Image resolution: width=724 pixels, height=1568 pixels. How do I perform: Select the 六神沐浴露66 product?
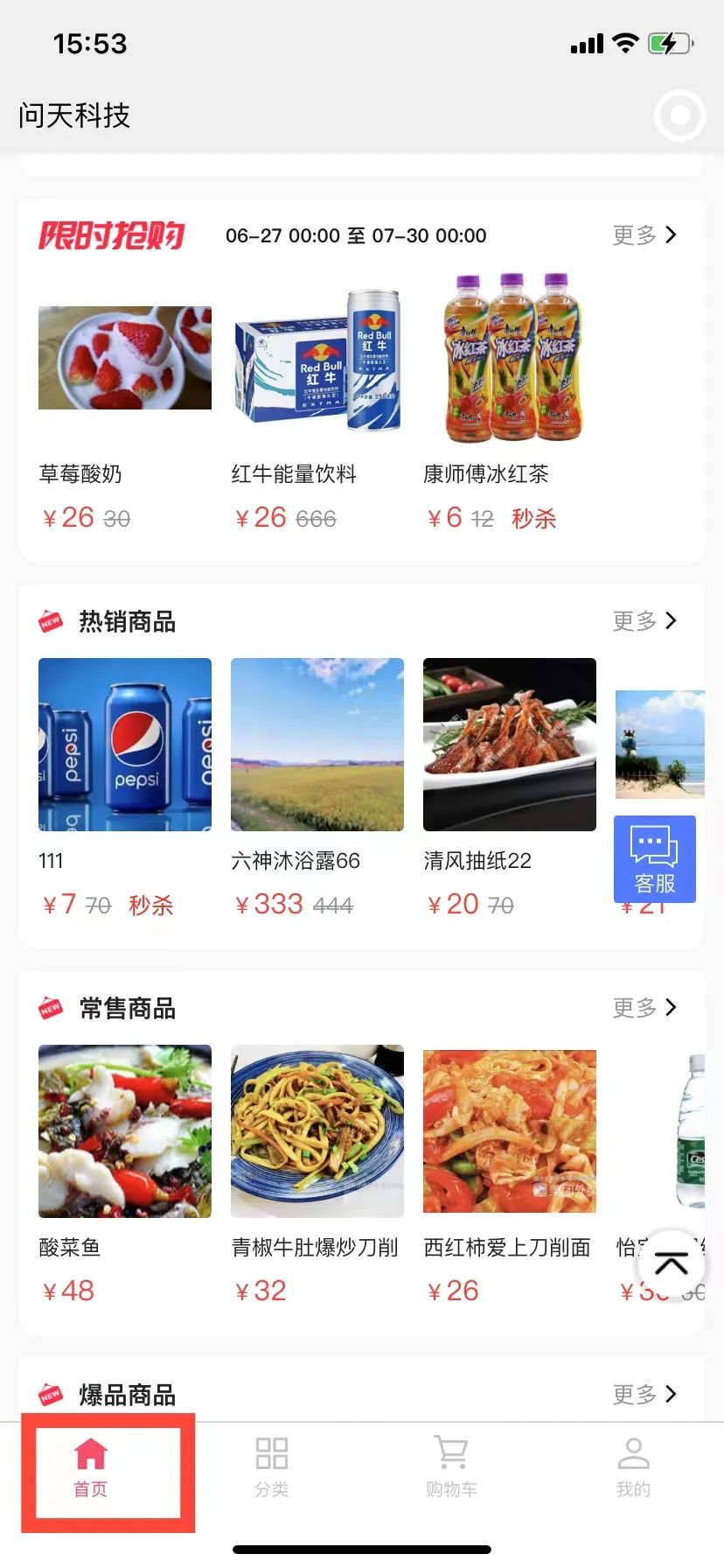[317, 745]
